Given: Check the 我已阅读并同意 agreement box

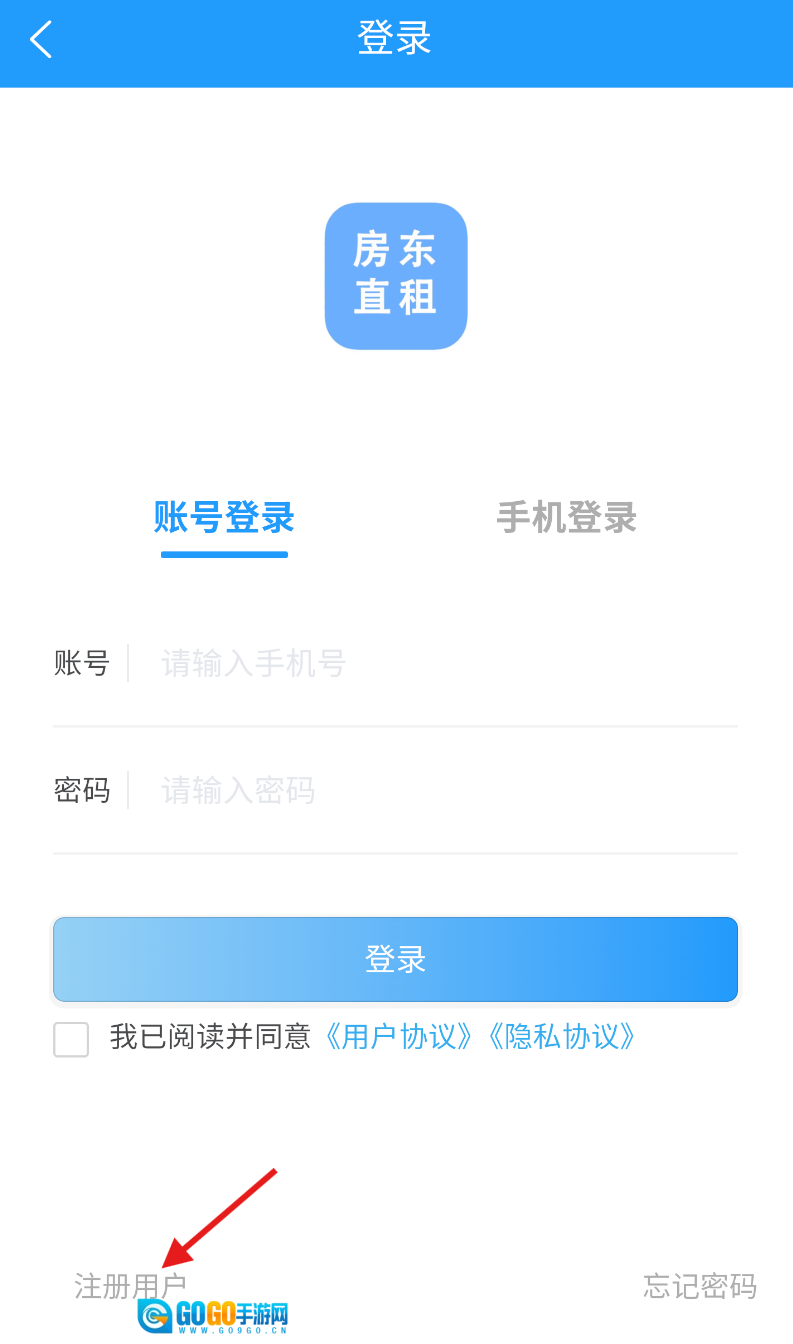Looking at the screenshot, I should tap(71, 1039).
